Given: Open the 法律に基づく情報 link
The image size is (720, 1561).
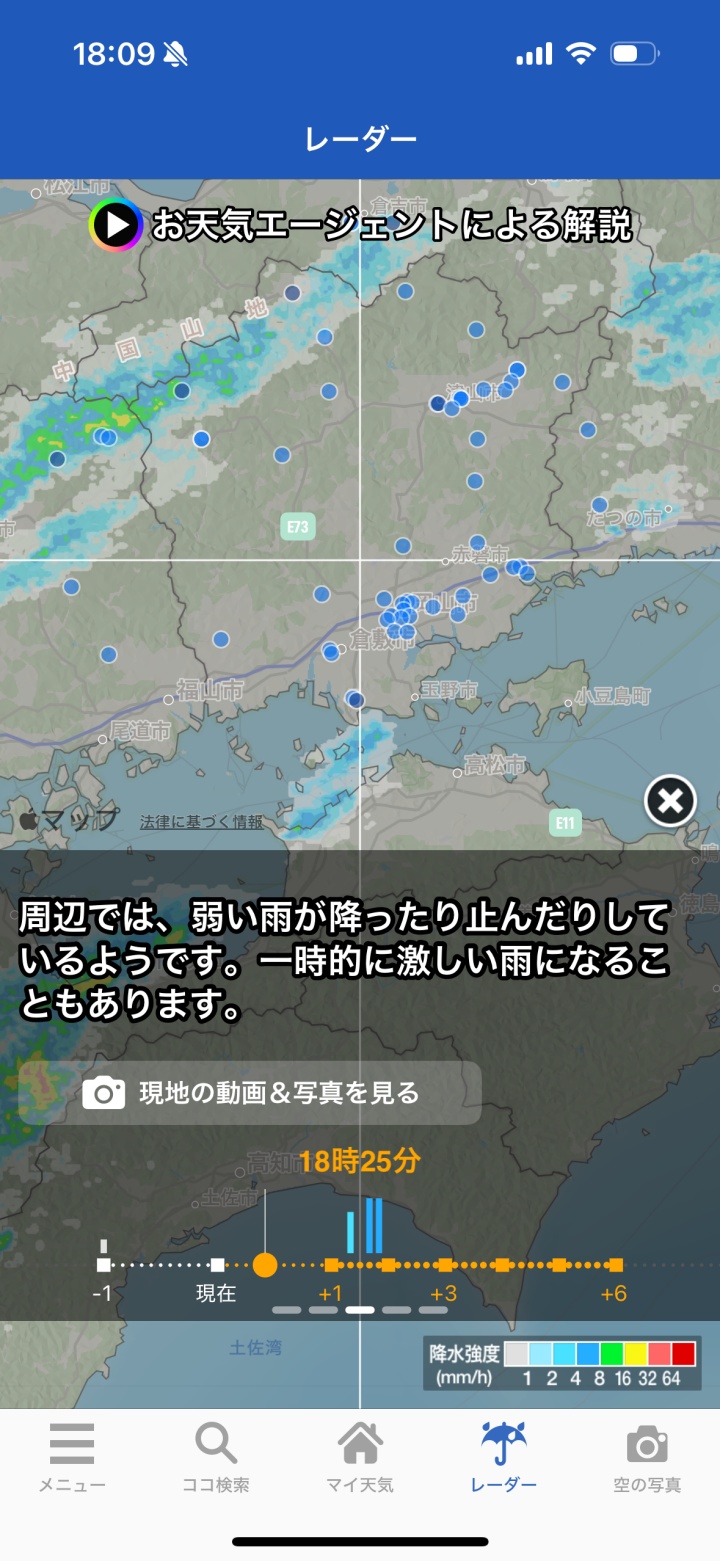Looking at the screenshot, I should coord(202,822).
